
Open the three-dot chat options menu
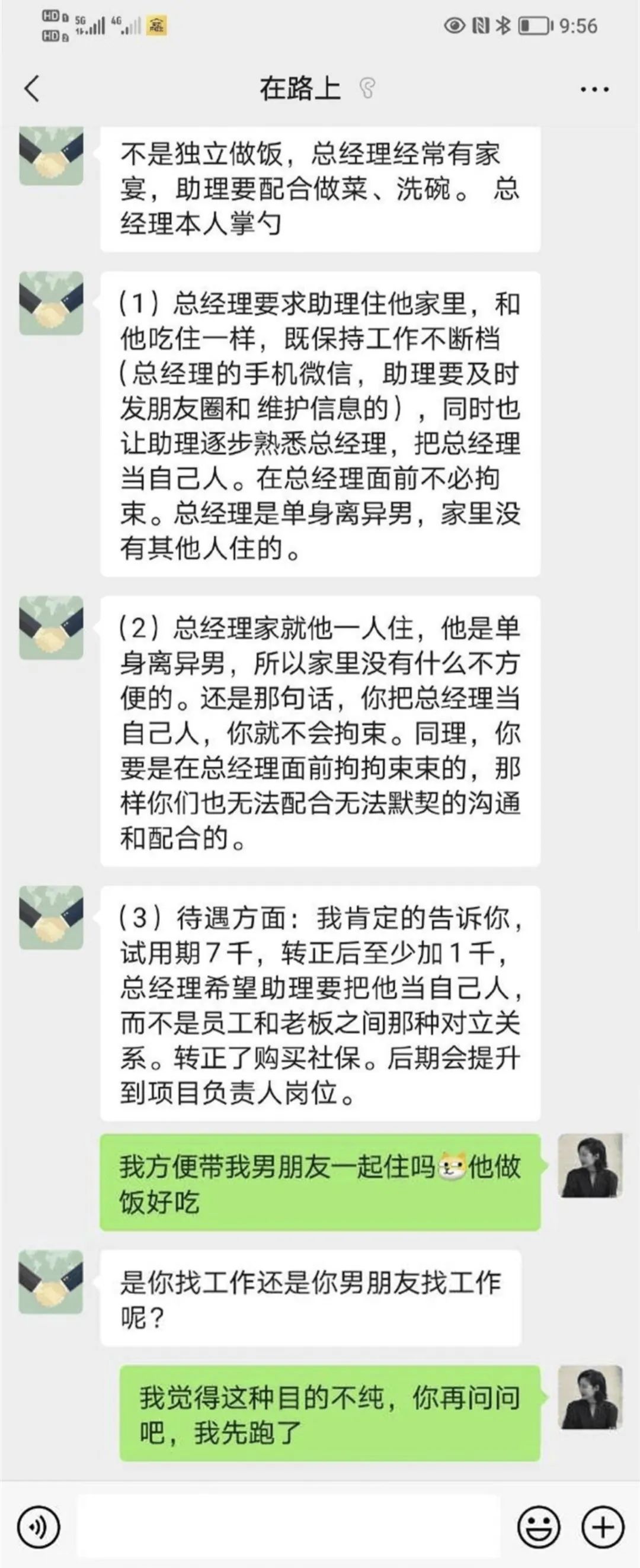click(x=594, y=89)
